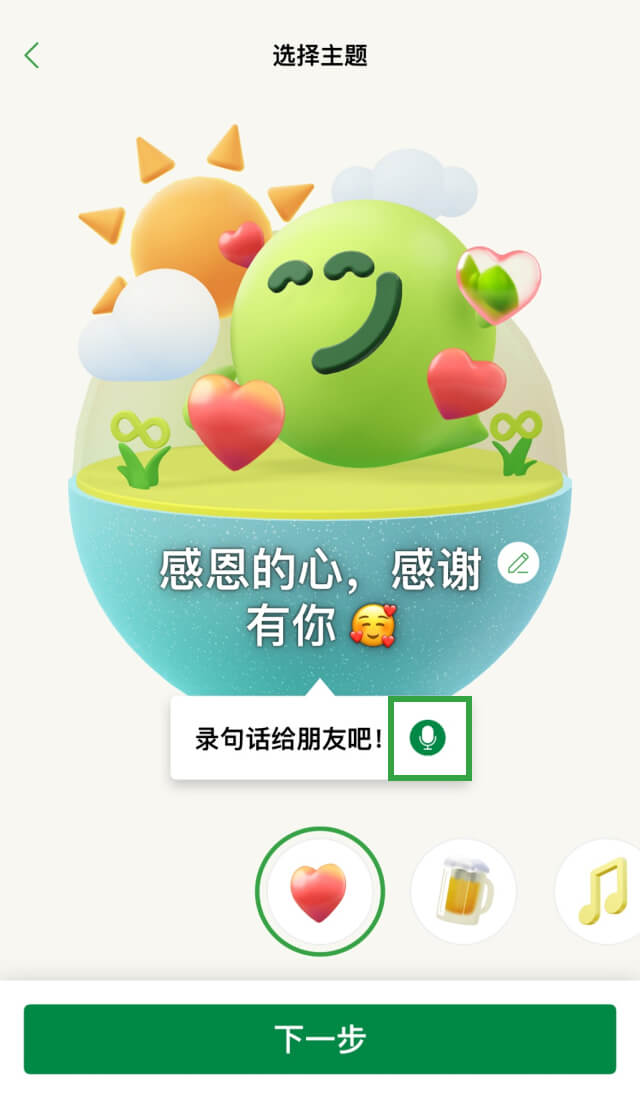Record a voice message with the microphone
Image resolution: width=640 pixels, height=1100 pixels.
(x=429, y=738)
